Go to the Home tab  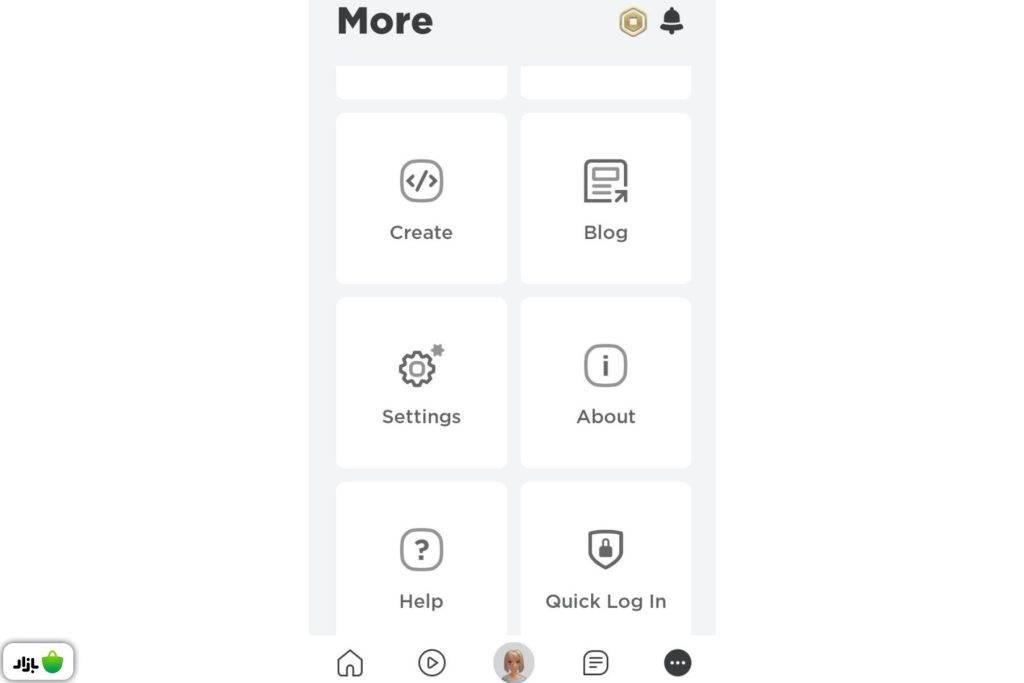coord(350,662)
